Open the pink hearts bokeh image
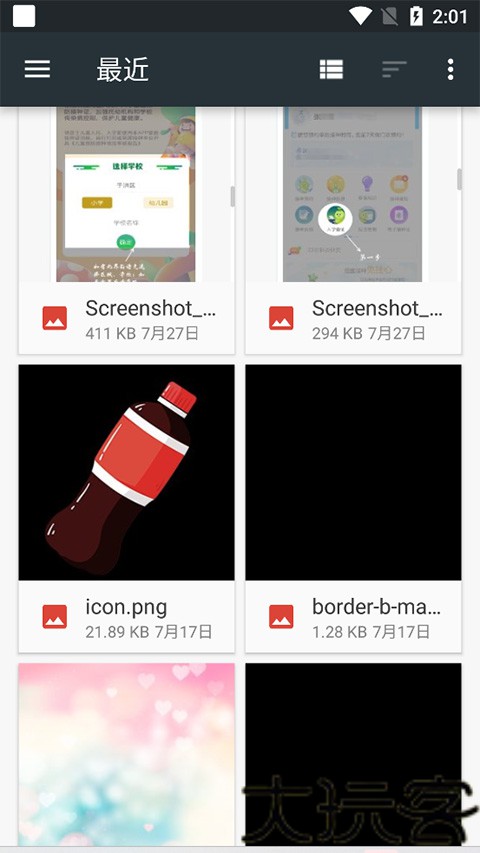This screenshot has width=480, height=853. [x=127, y=754]
